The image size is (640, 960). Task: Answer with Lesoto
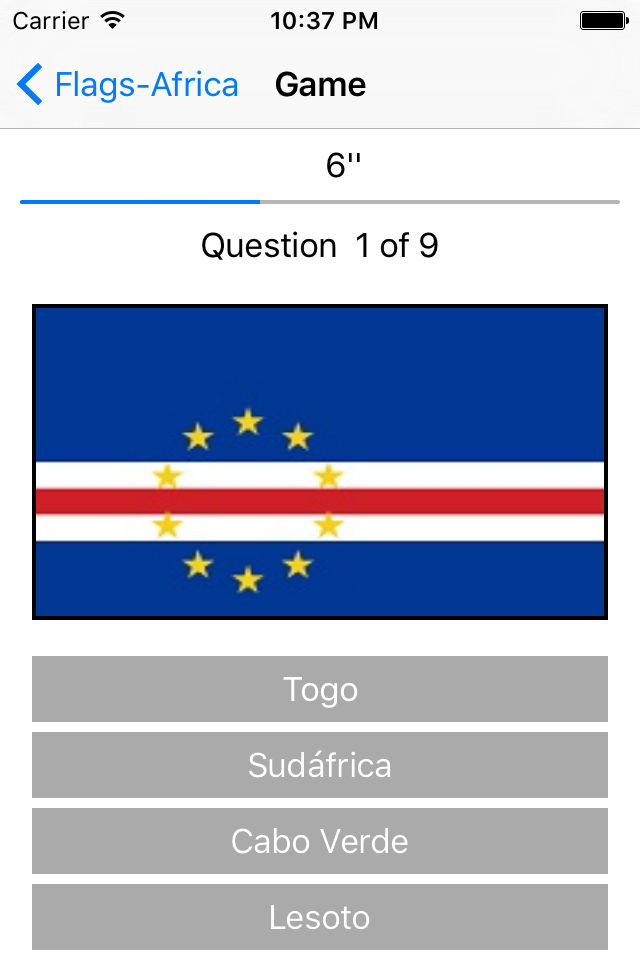[320, 917]
